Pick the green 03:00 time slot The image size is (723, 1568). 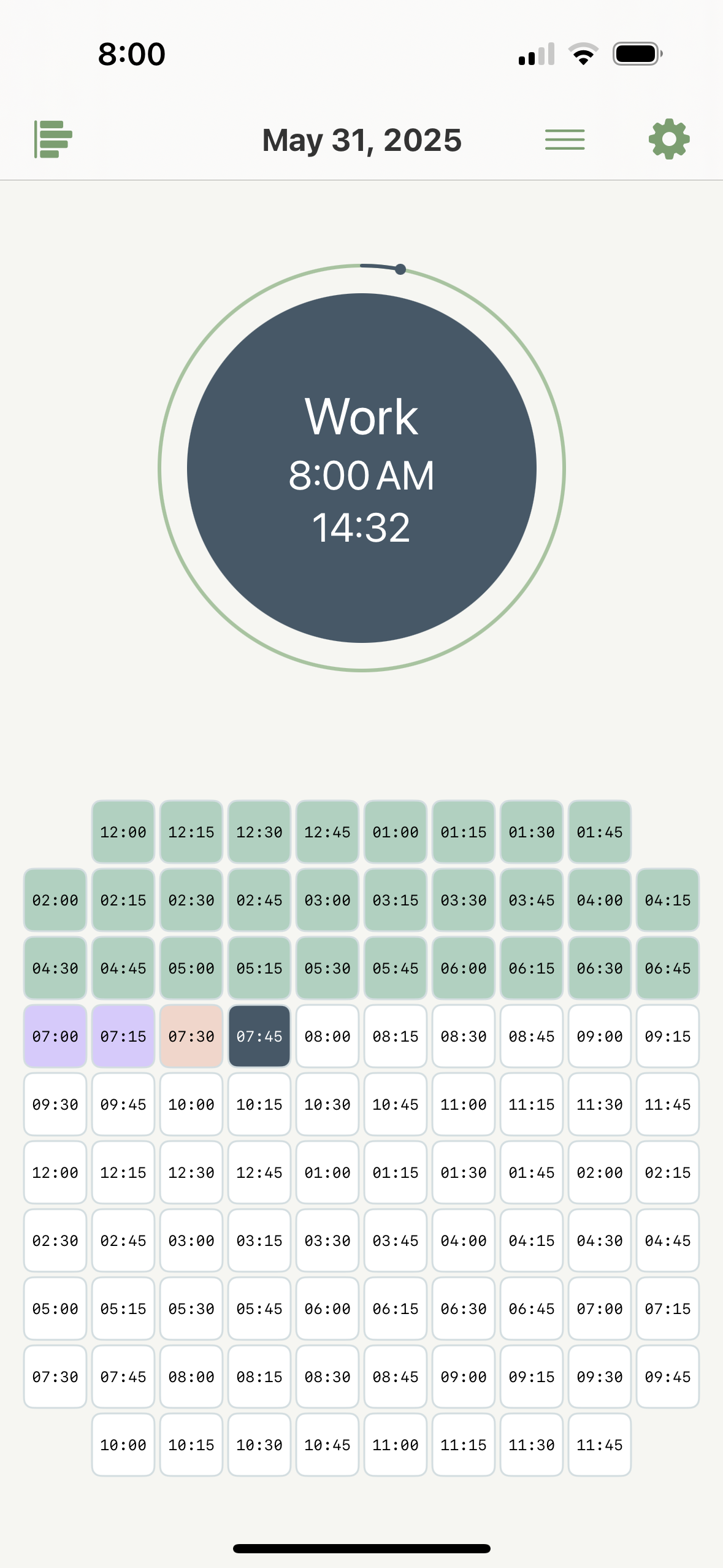point(327,900)
